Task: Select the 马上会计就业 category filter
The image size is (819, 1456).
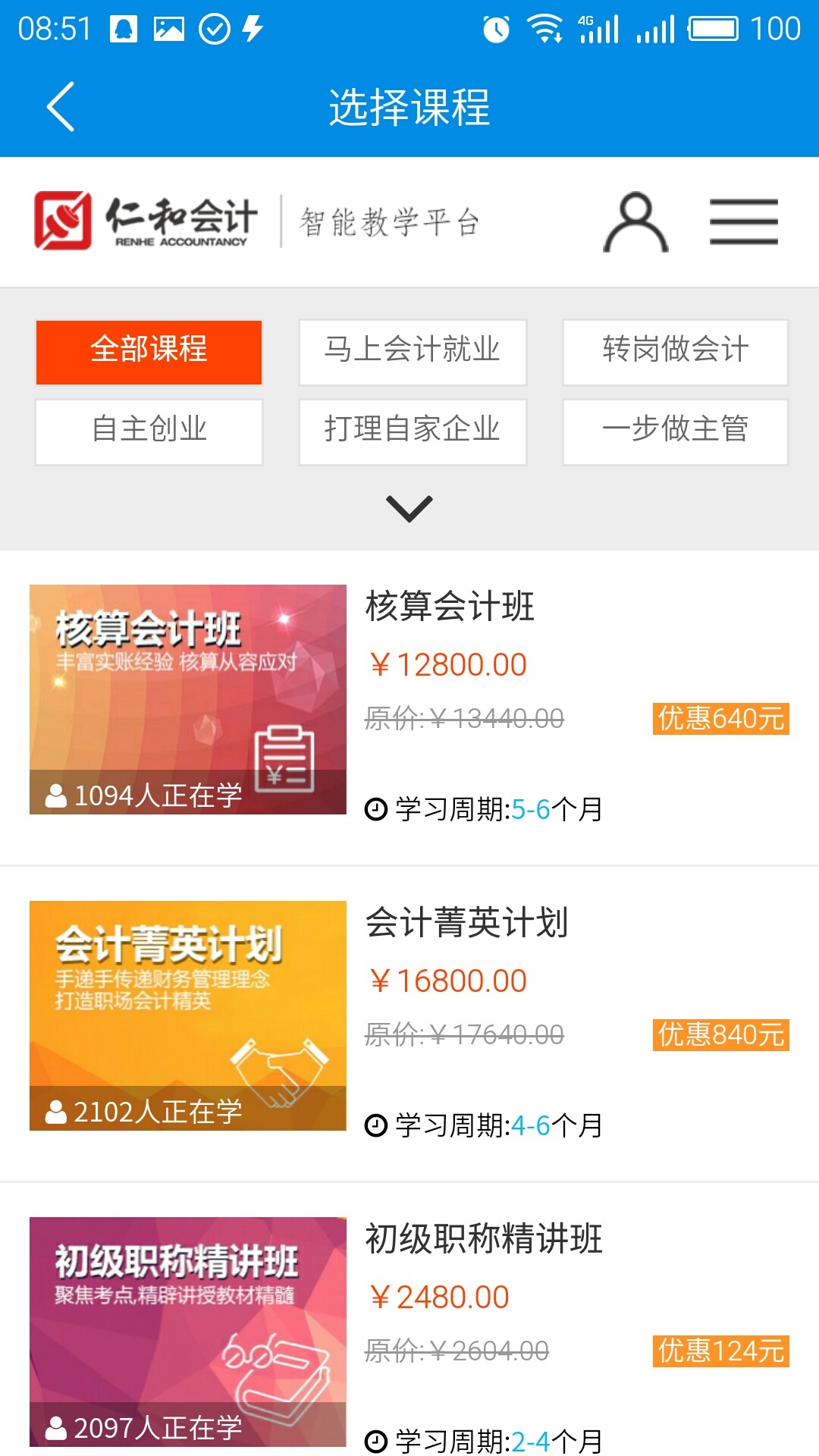Action: tap(413, 351)
